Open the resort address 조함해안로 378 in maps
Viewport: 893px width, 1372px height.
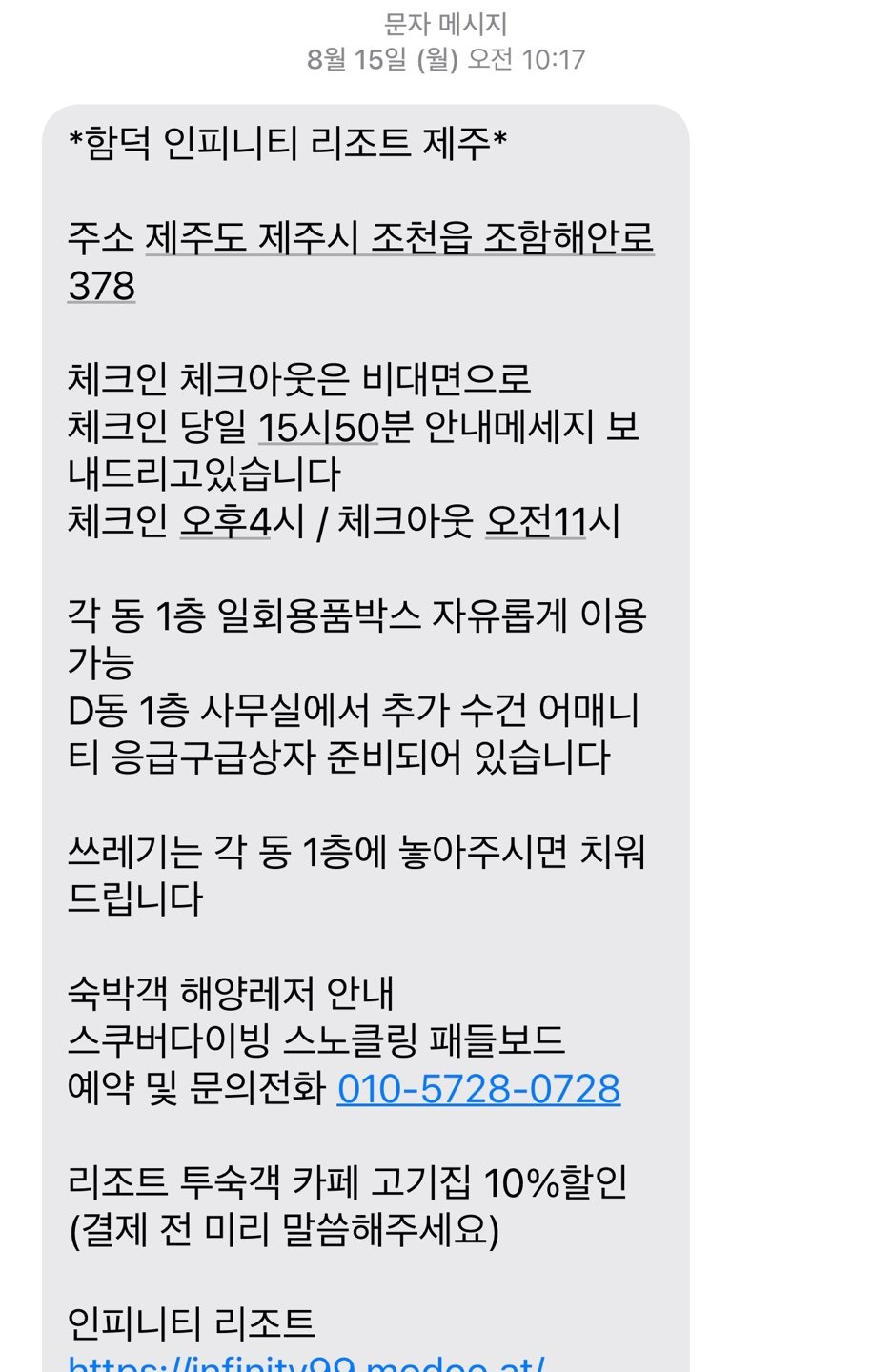pos(398,238)
